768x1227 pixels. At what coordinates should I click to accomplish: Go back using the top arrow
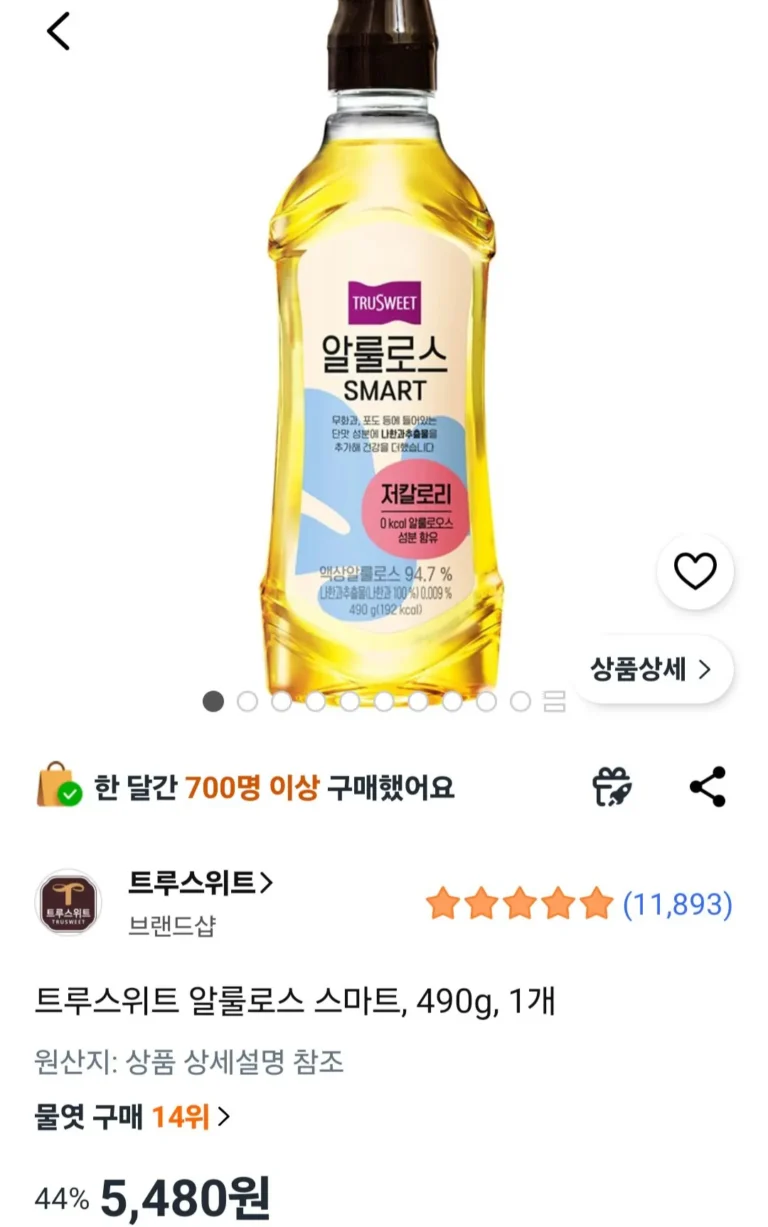tap(59, 32)
